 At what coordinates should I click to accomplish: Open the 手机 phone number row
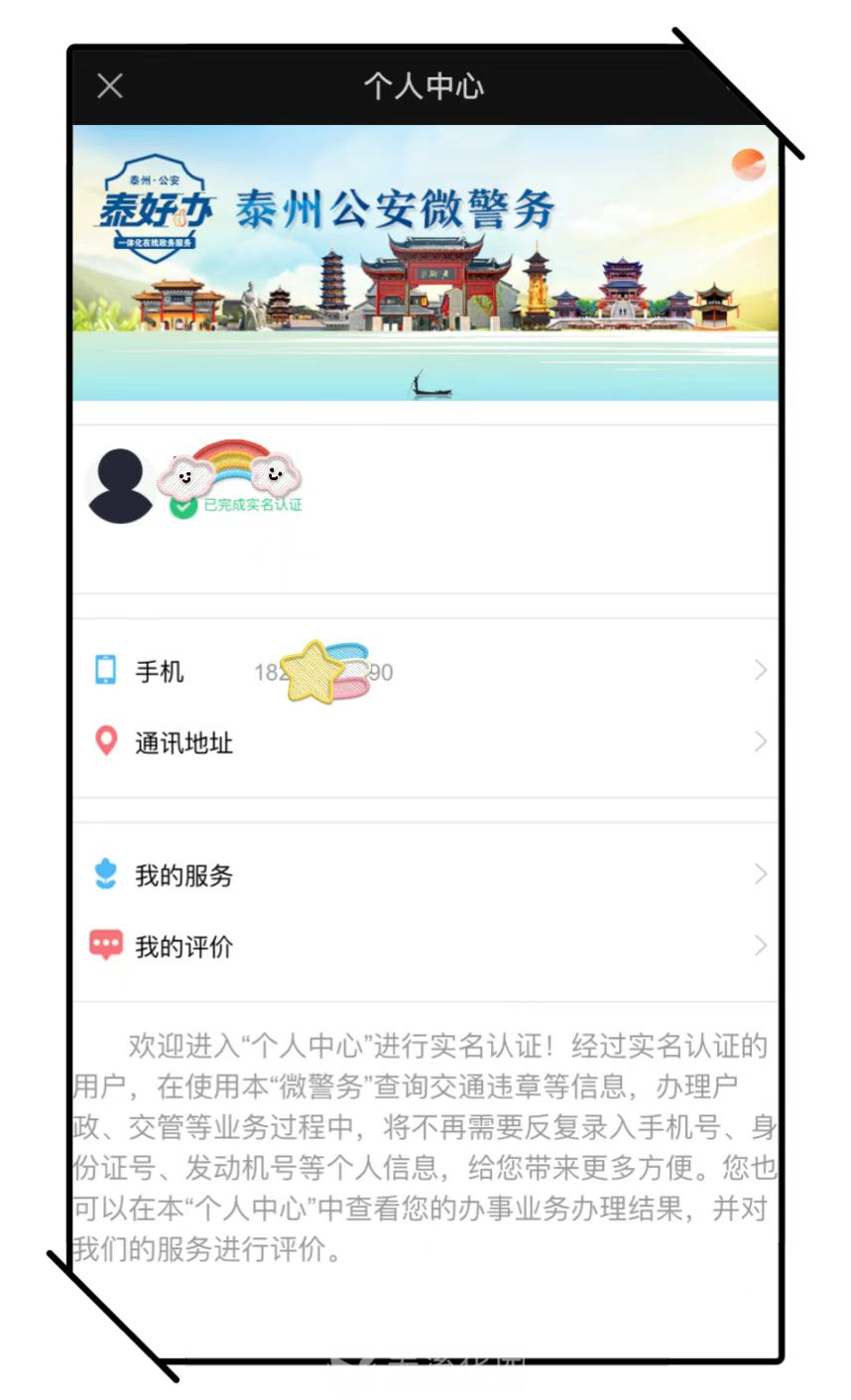click(x=425, y=672)
